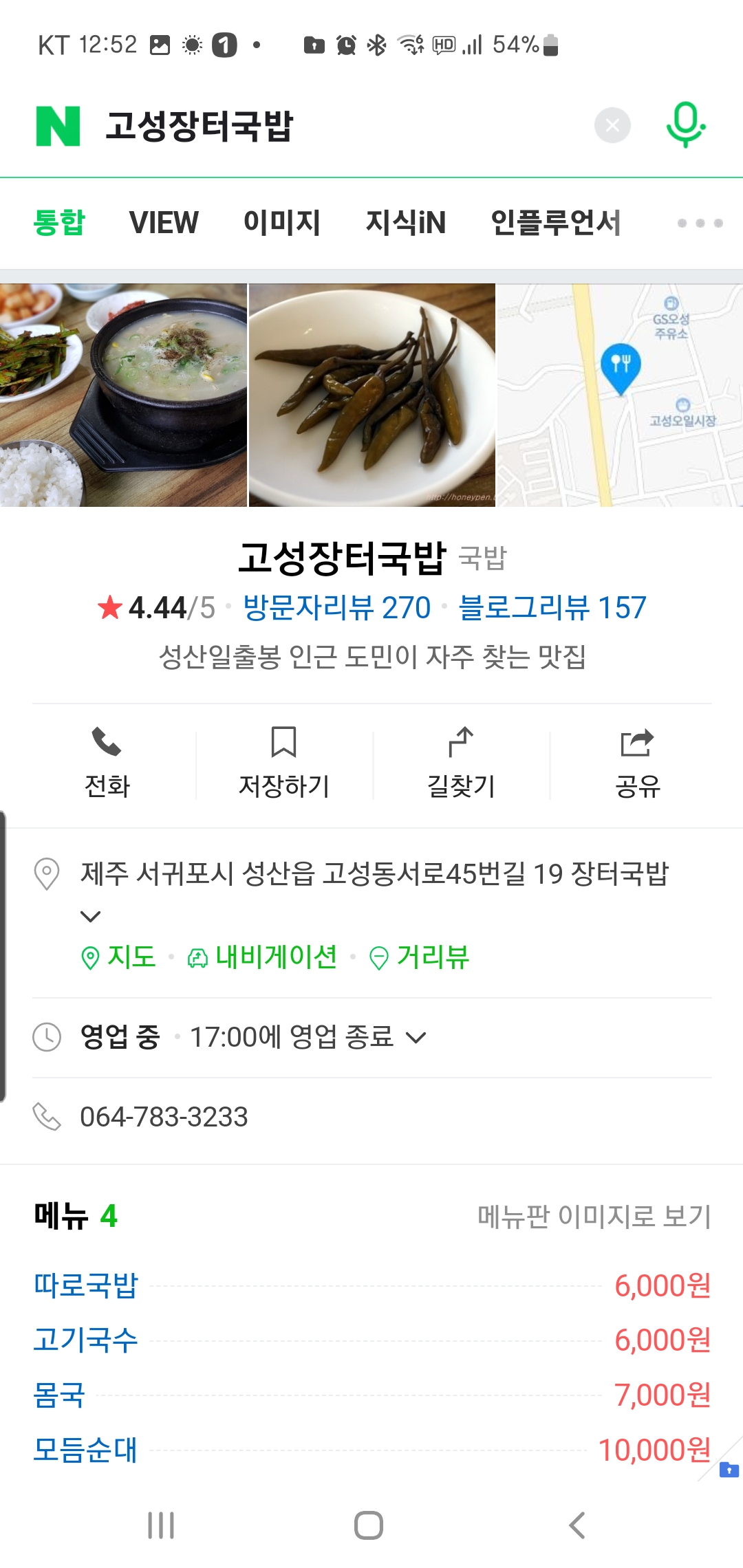Viewport: 743px width, 1568px height.
Task: Open 블로그리뷰 157 reviews
Action: click(552, 608)
